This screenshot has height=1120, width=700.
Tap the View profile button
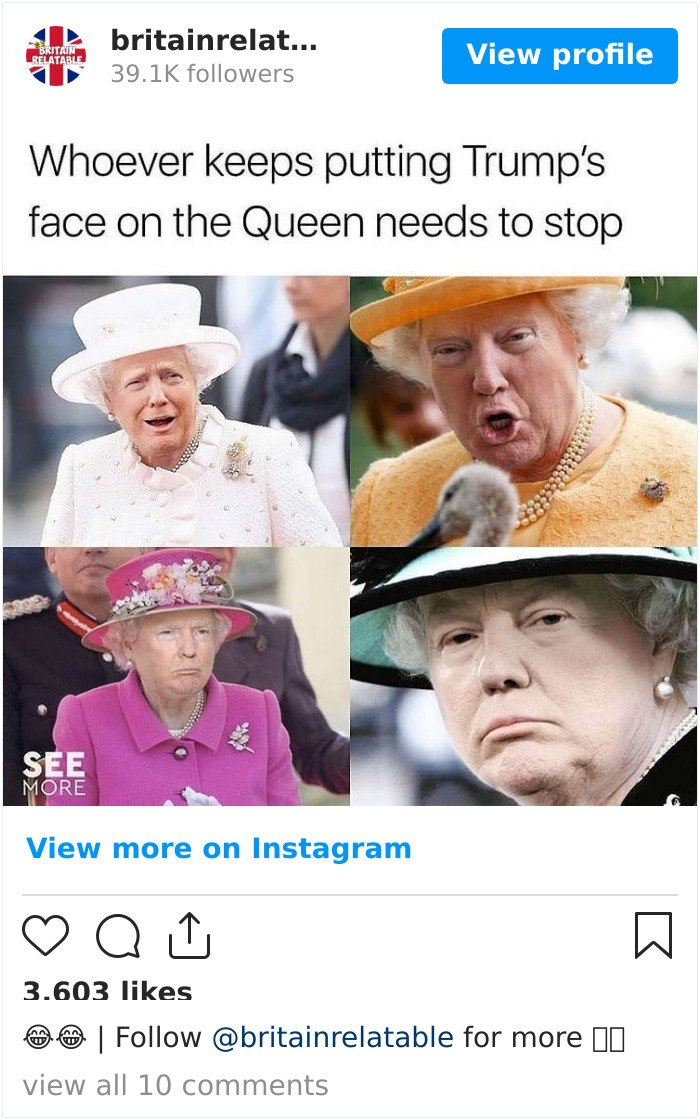click(559, 56)
